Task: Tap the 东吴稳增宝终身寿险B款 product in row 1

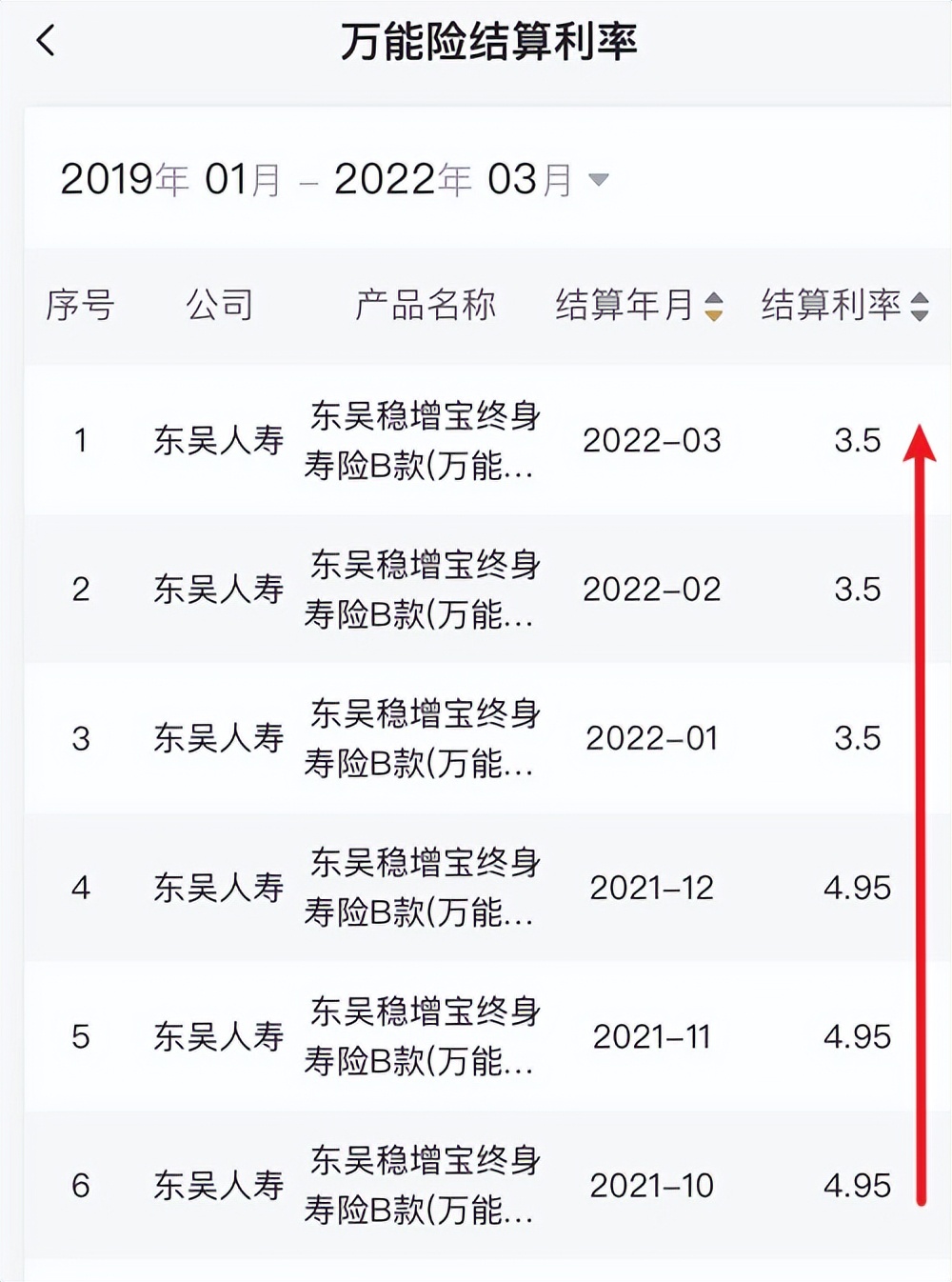Action: pyautogui.click(x=426, y=441)
